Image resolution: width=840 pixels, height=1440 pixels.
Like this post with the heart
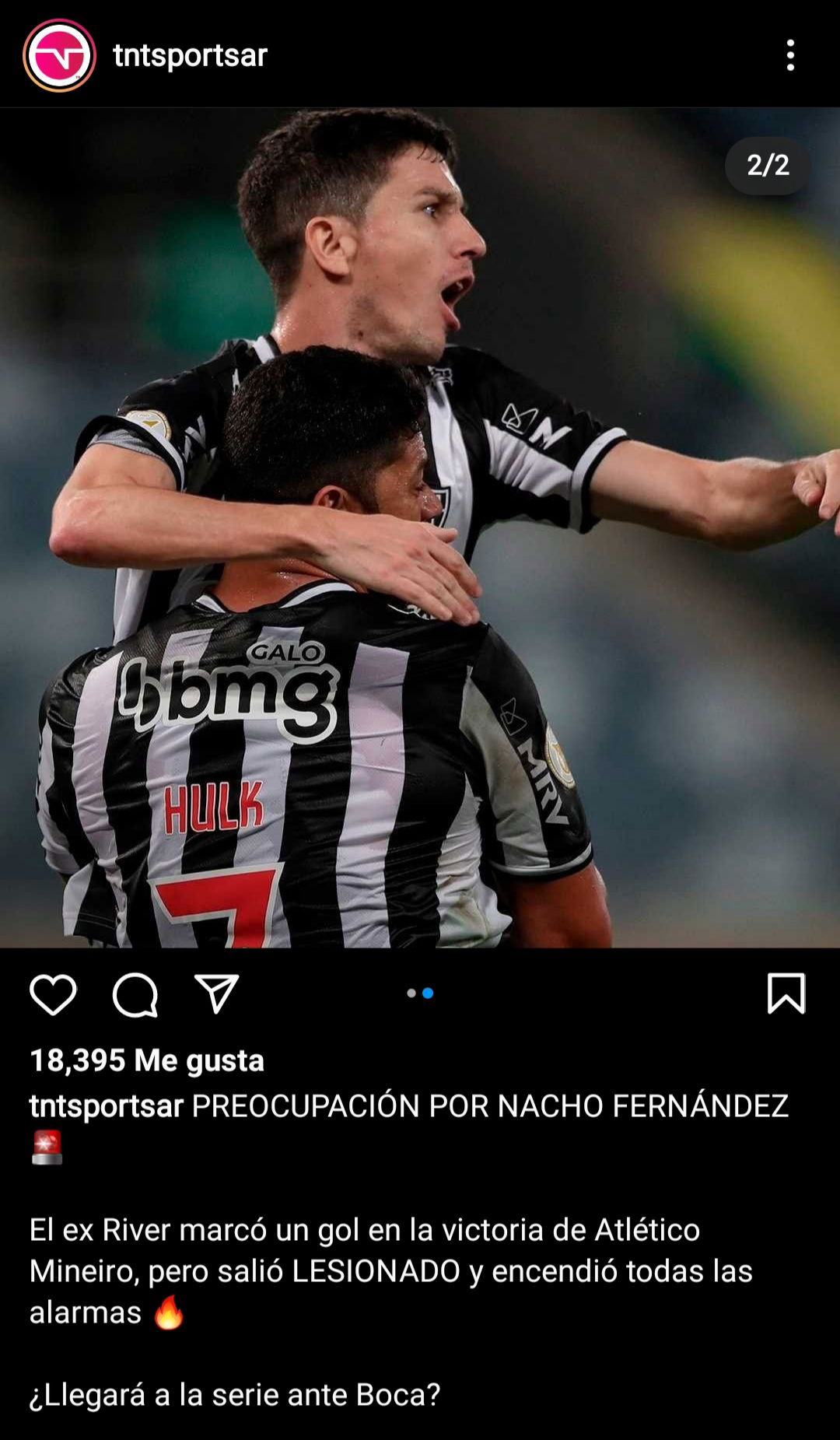click(53, 994)
